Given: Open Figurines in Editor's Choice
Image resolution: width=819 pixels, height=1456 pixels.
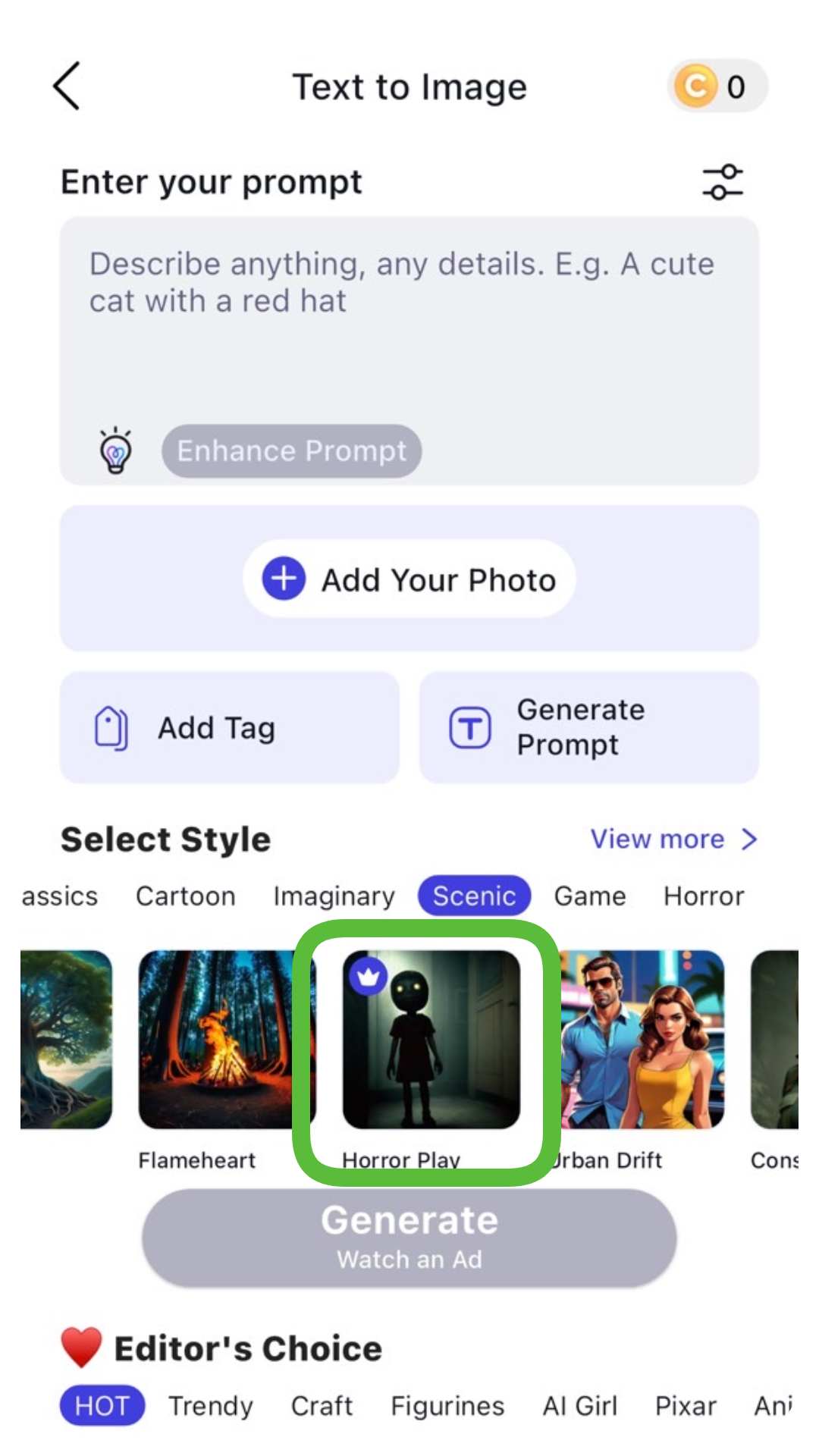Looking at the screenshot, I should tap(447, 1406).
